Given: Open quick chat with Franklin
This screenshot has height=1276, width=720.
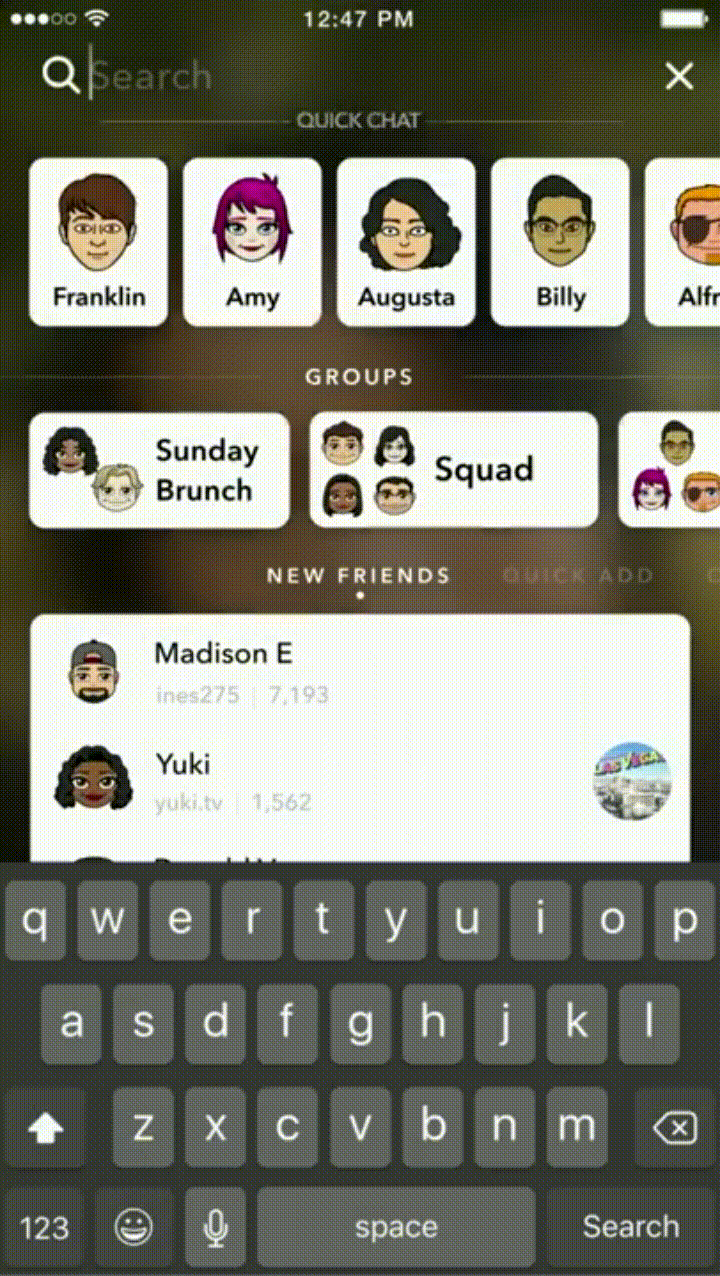Looking at the screenshot, I should (x=99, y=242).
